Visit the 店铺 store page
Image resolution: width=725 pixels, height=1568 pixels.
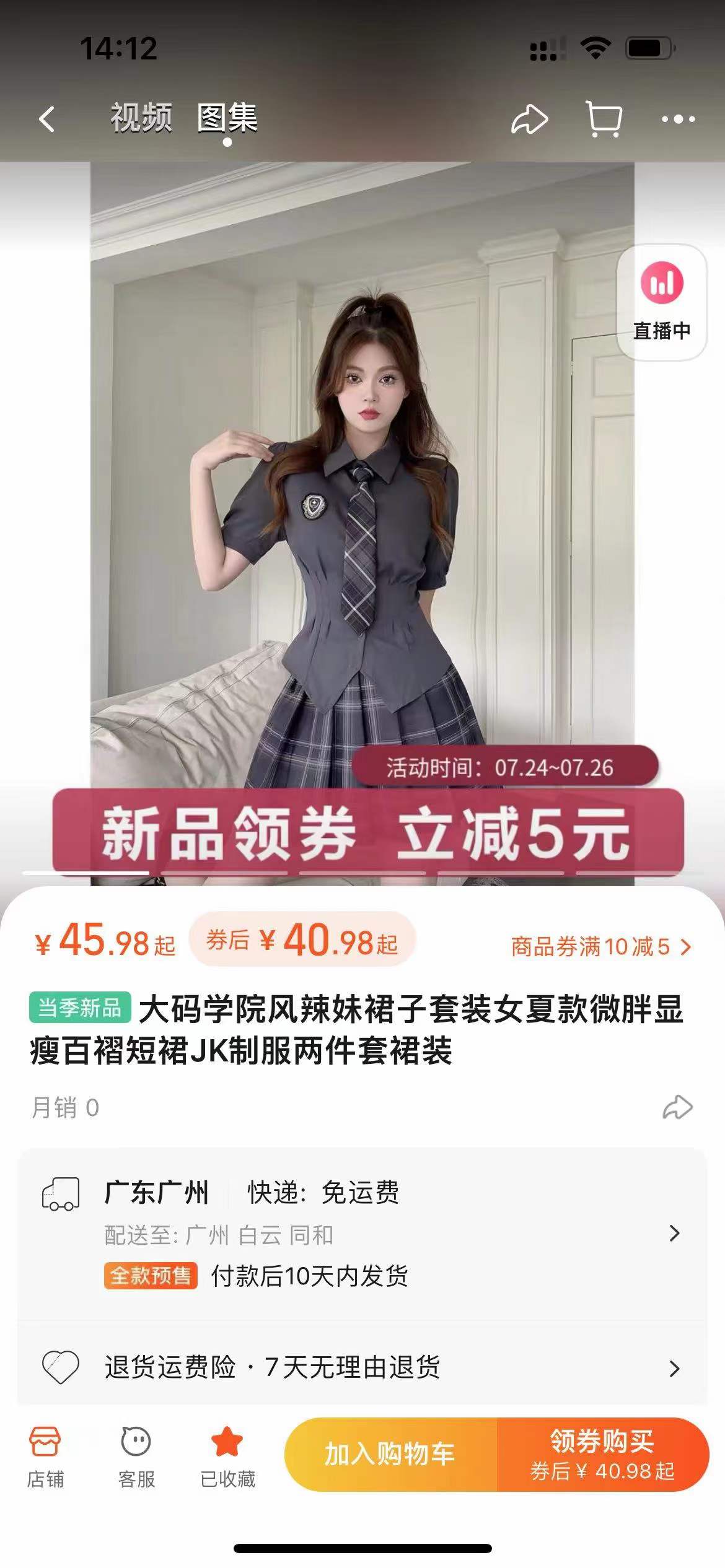45,1457
